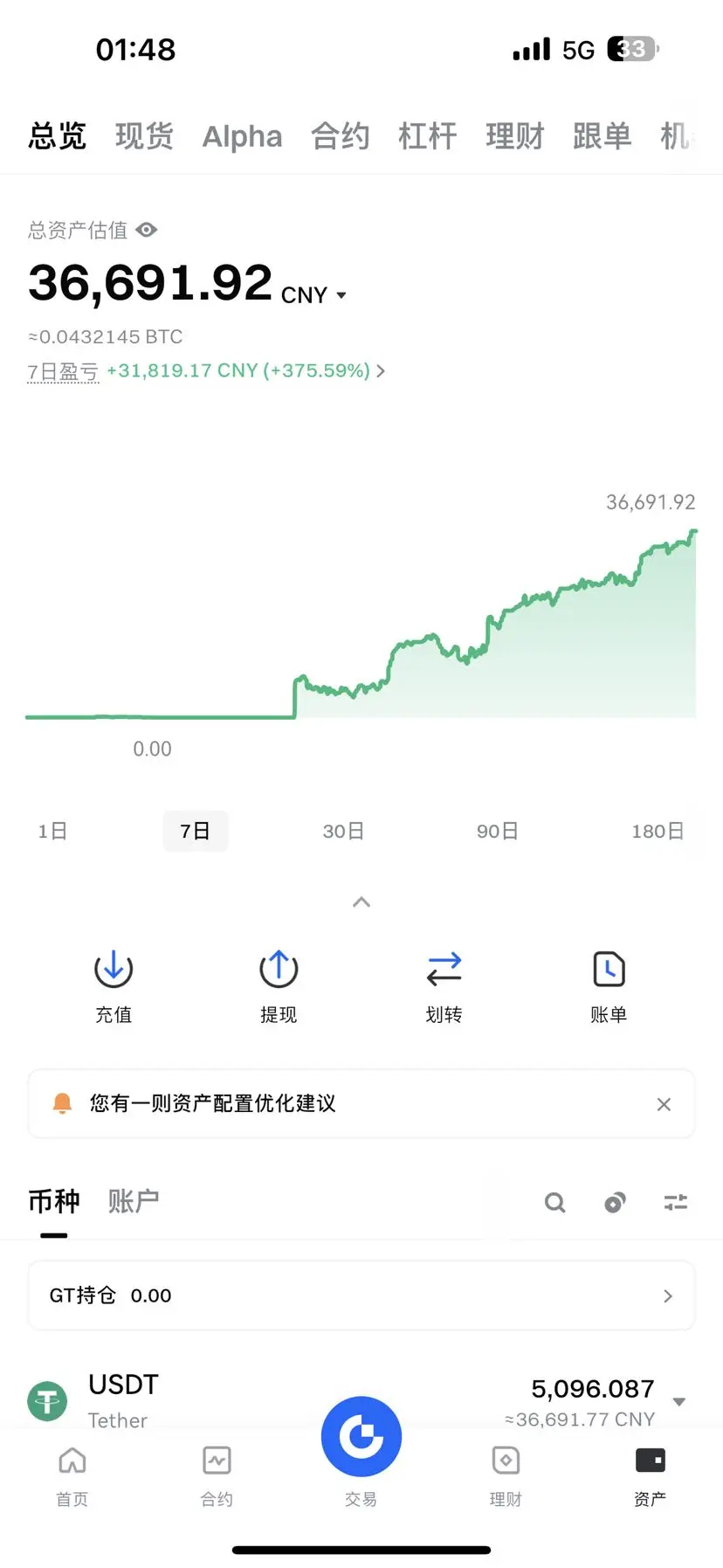Screen dimensions: 723x1568
Task: Switch to the Alpha tab
Action: [x=242, y=136]
